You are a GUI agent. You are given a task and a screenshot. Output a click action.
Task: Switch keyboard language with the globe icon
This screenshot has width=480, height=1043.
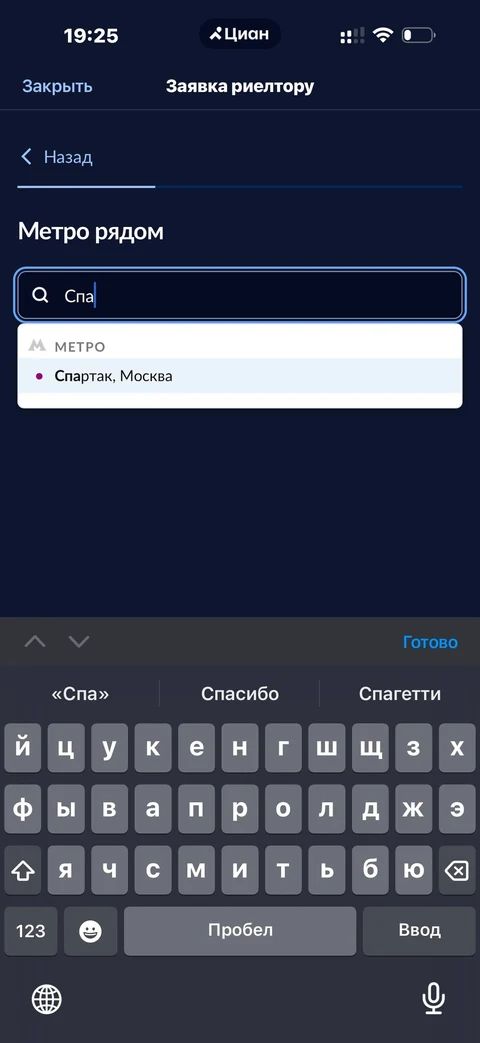[x=47, y=998]
